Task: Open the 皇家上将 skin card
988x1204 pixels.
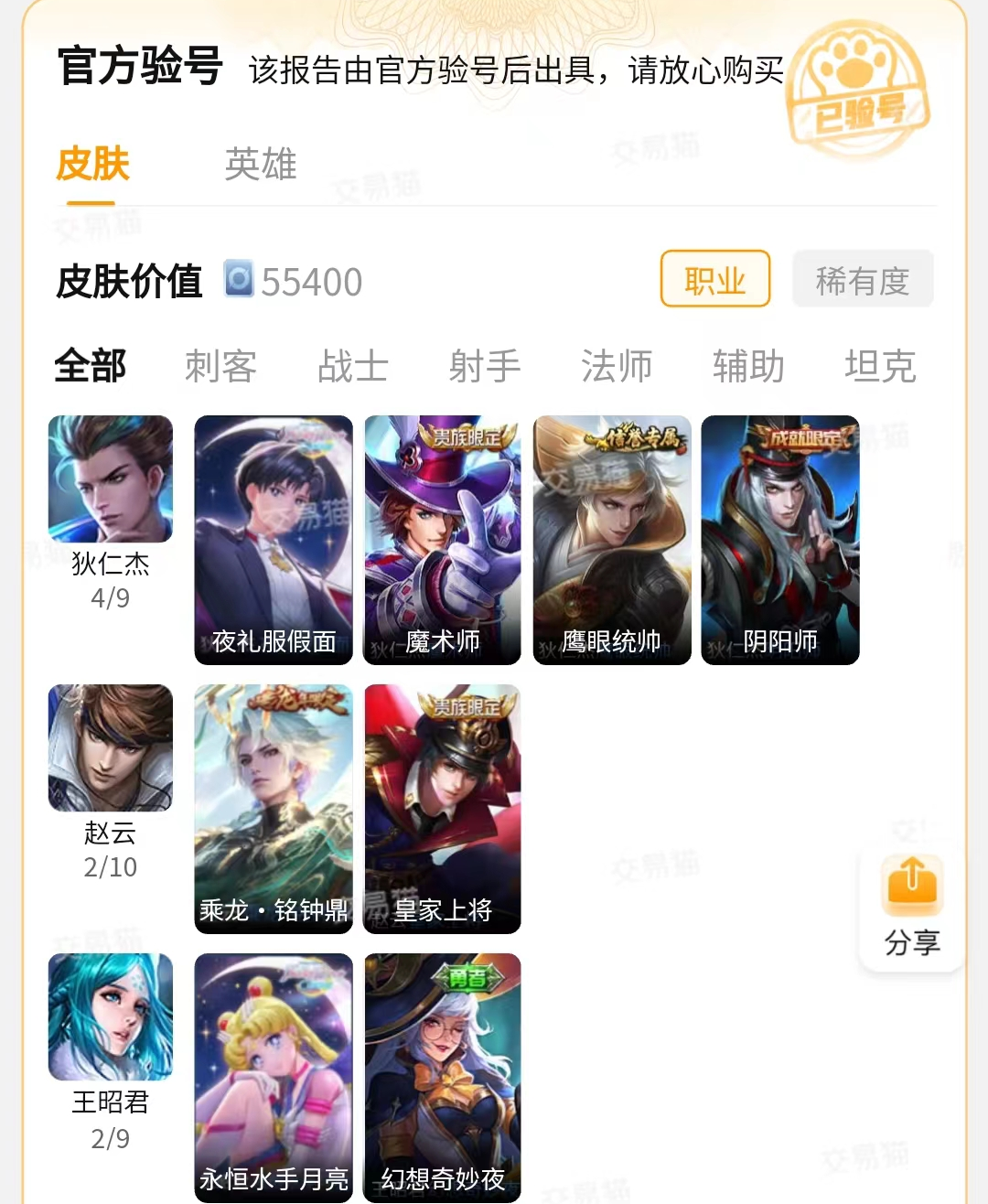Action: (x=443, y=809)
